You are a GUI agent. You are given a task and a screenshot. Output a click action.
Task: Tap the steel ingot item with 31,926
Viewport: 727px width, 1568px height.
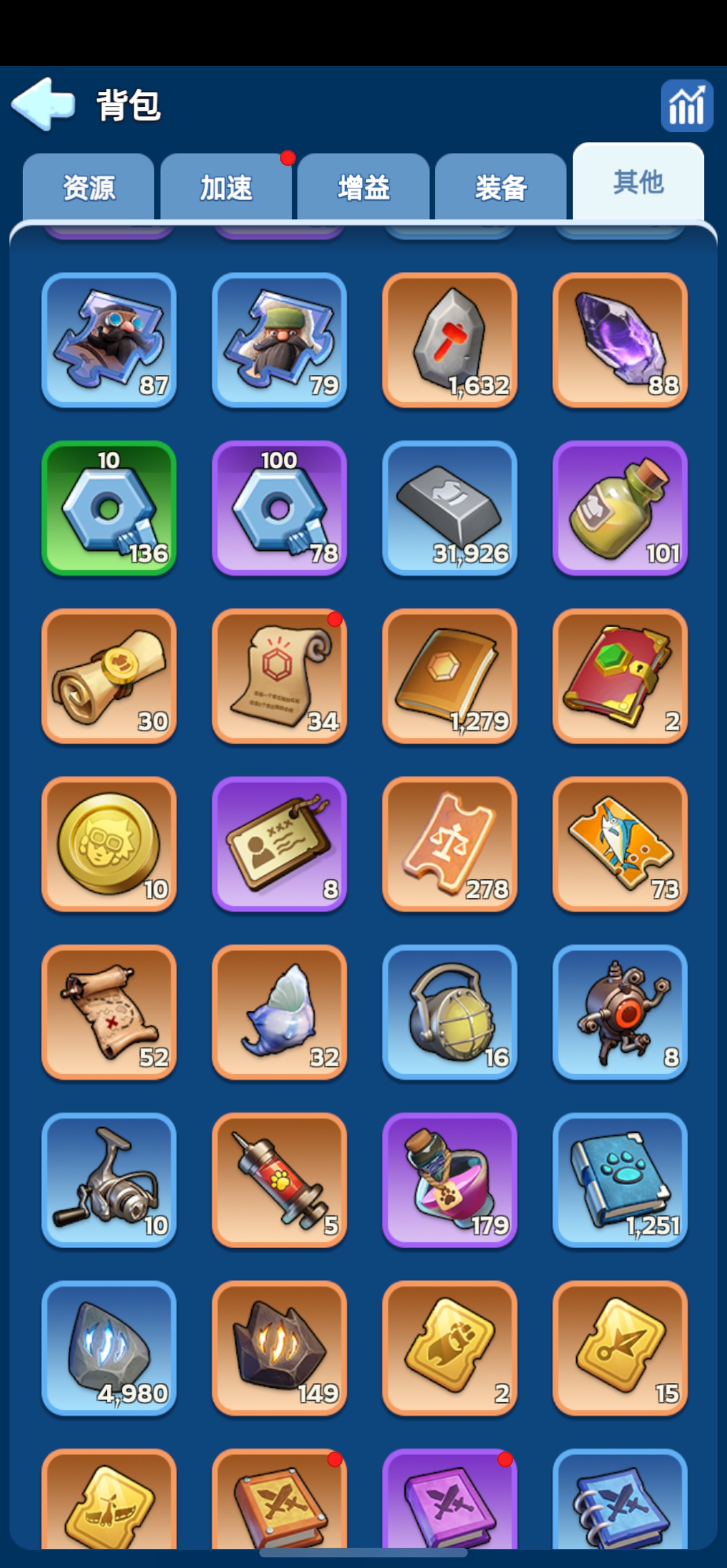tap(449, 508)
